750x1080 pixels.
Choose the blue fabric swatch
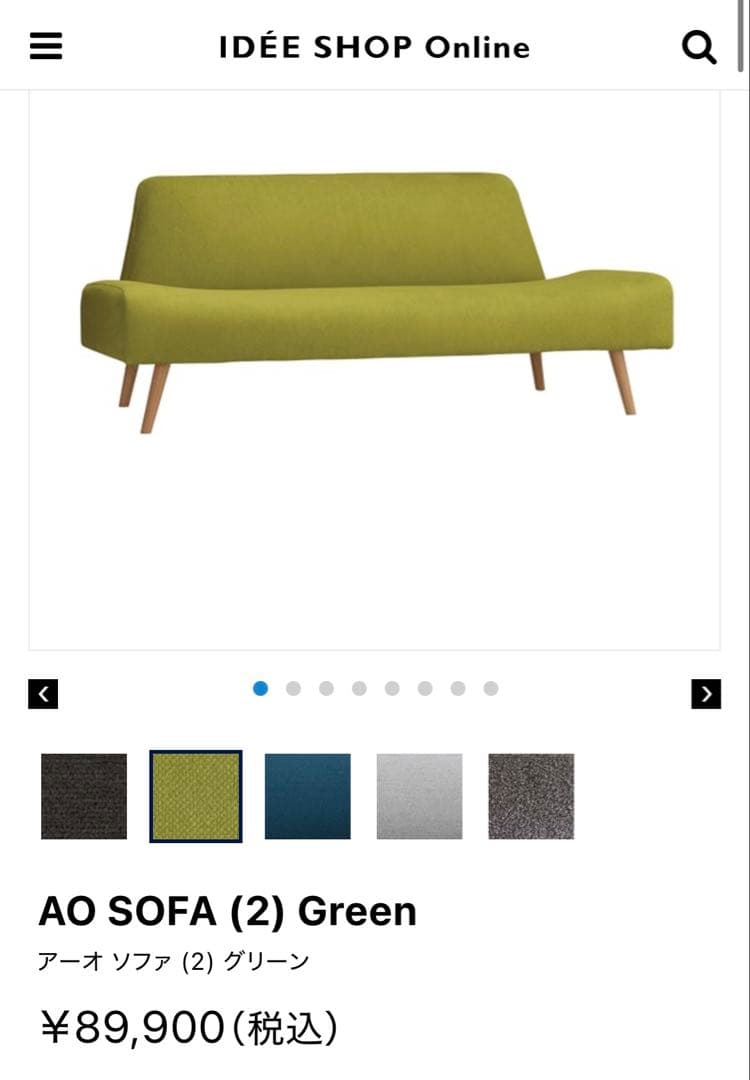308,796
